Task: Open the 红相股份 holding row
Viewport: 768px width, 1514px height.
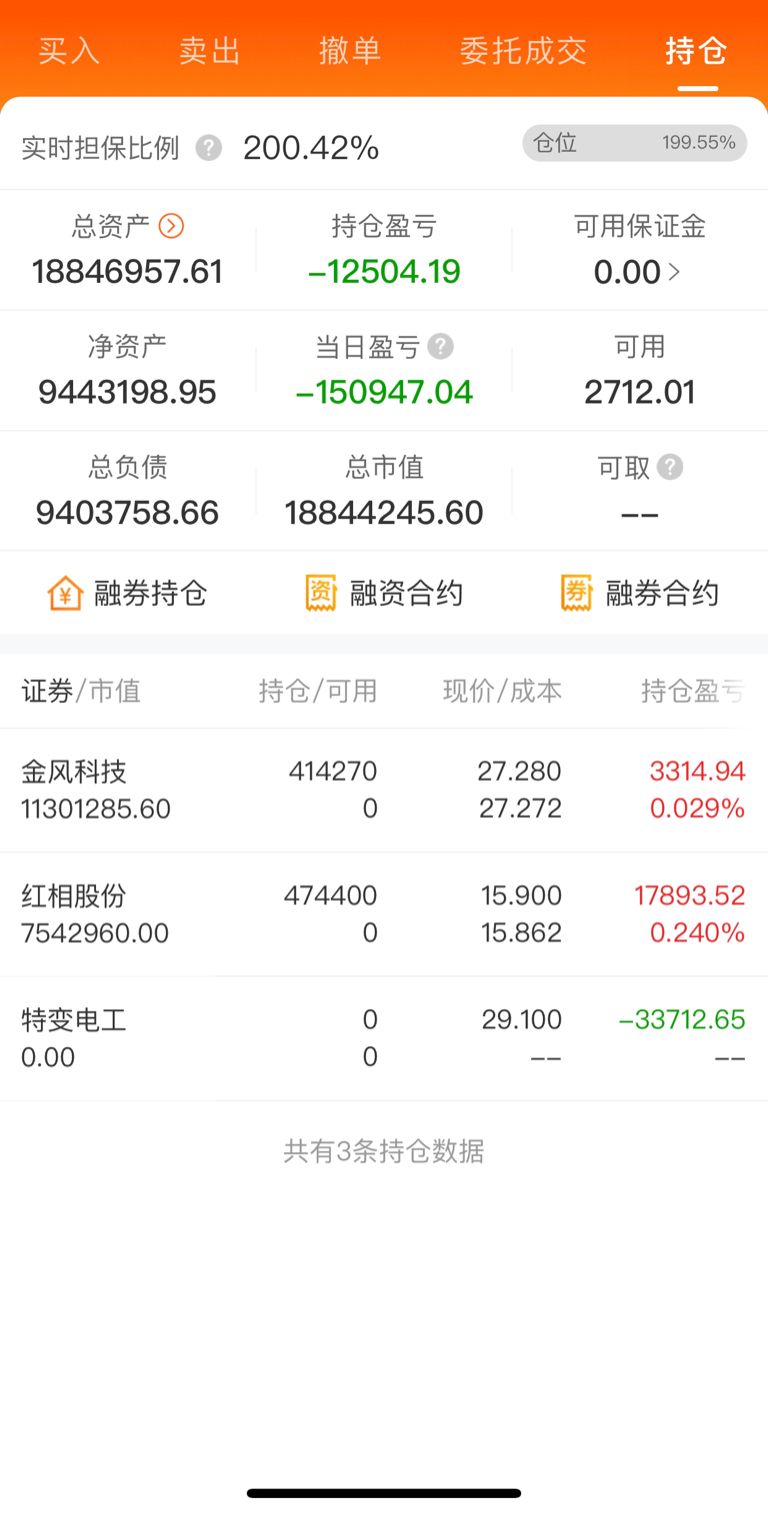Action: [x=384, y=913]
